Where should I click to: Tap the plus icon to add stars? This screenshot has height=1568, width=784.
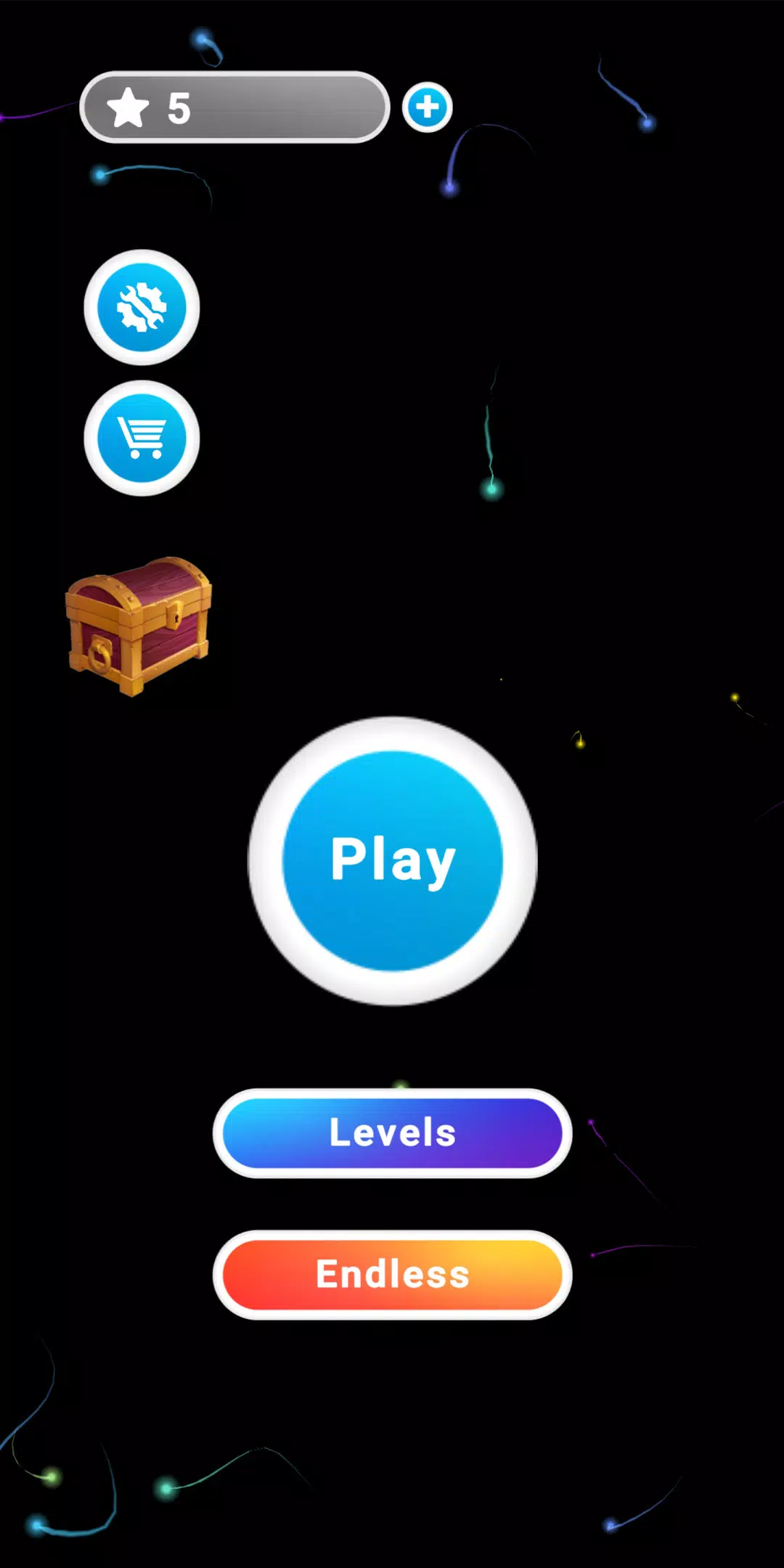pyautogui.click(x=428, y=107)
